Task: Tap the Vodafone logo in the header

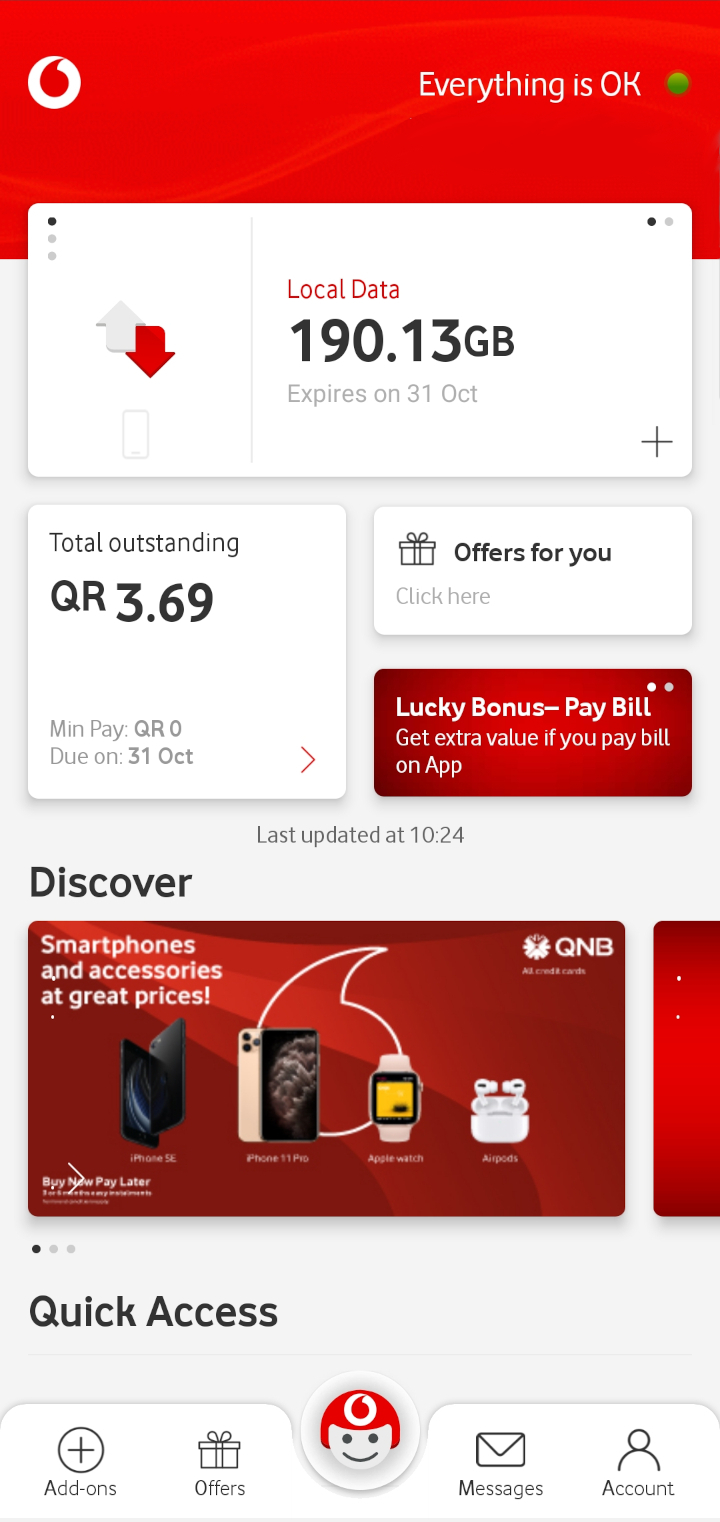Action: (x=54, y=82)
